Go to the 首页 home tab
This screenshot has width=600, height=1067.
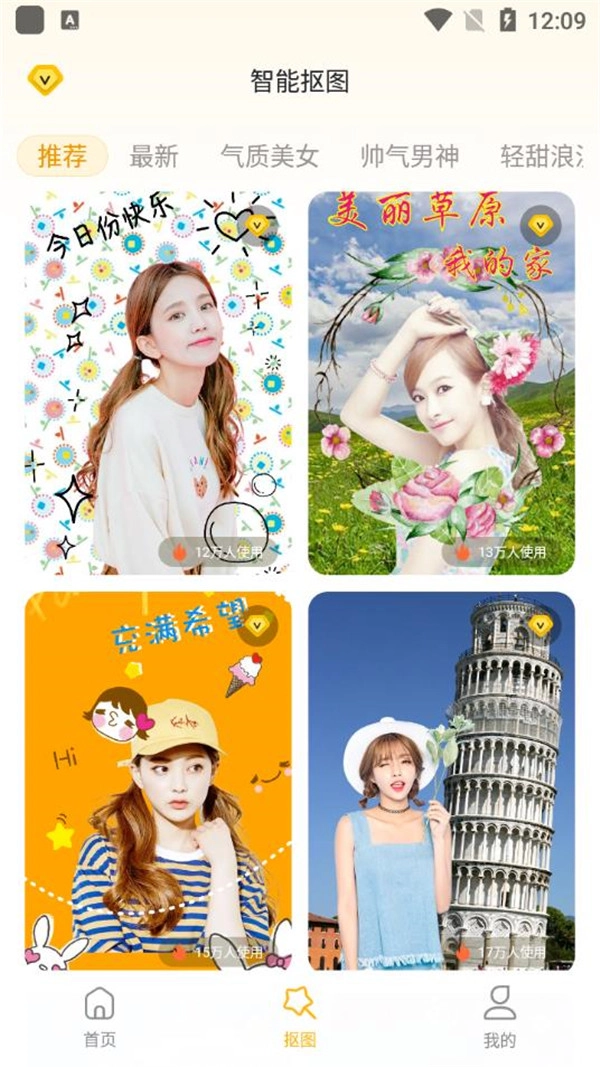pyautogui.click(x=99, y=1016)
